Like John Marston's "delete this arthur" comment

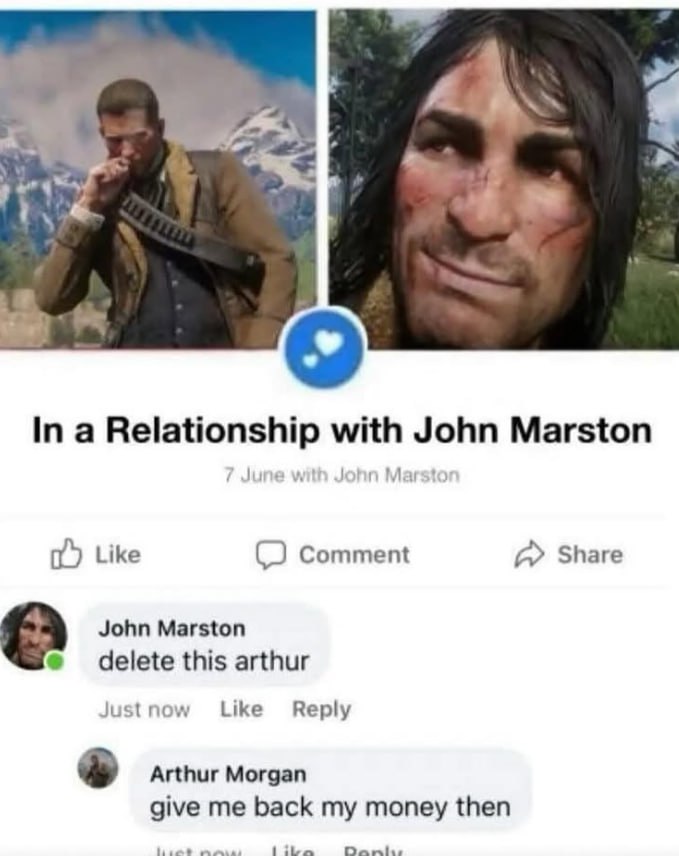pyautogui.click(x=241, y=709)
